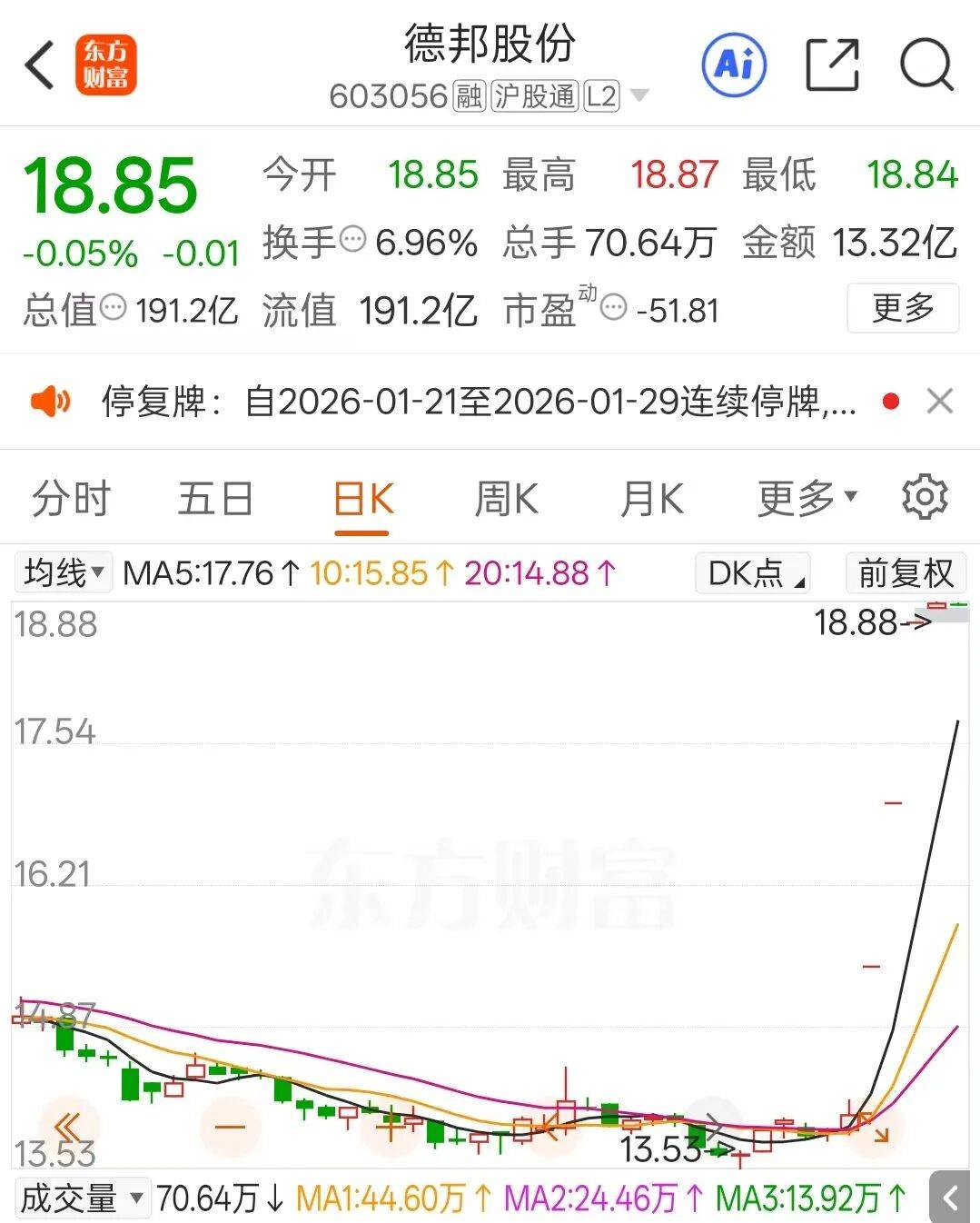Click the info icon next to 换手
Image resolution: width=980 pixels, height=1223 pixels.
click(x=352, y=239)
